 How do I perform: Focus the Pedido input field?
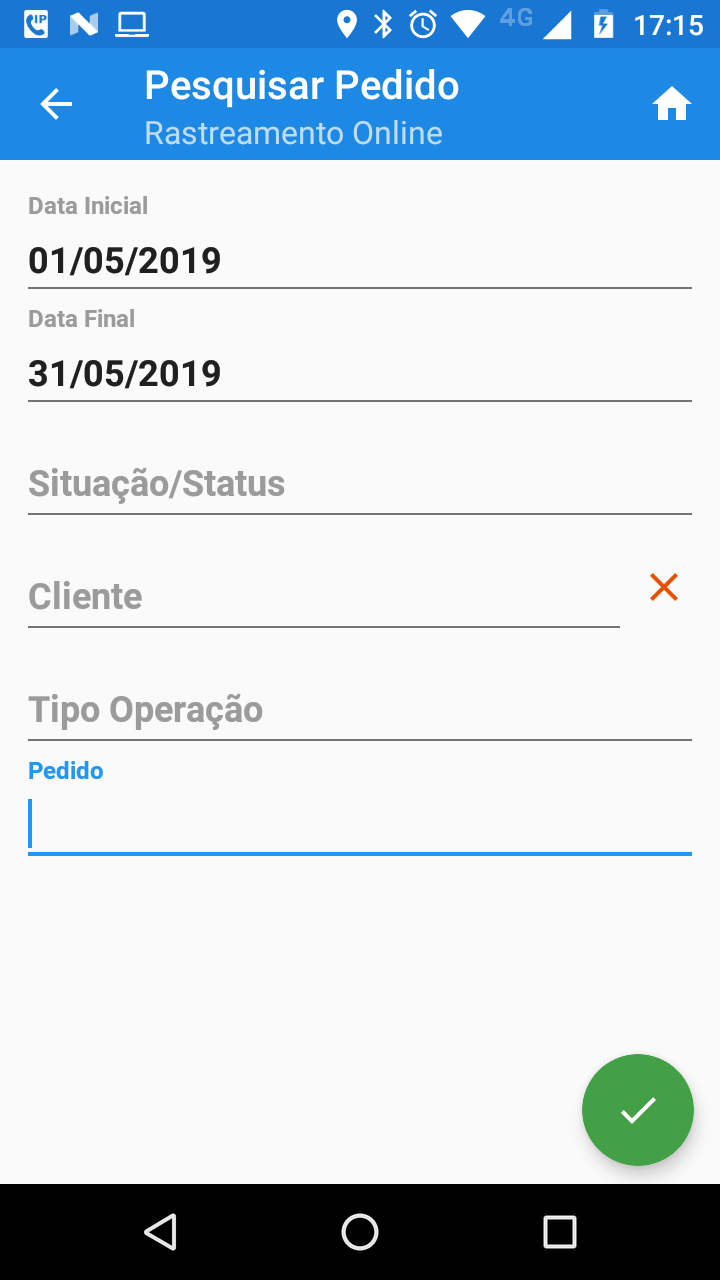coord(359,825)
